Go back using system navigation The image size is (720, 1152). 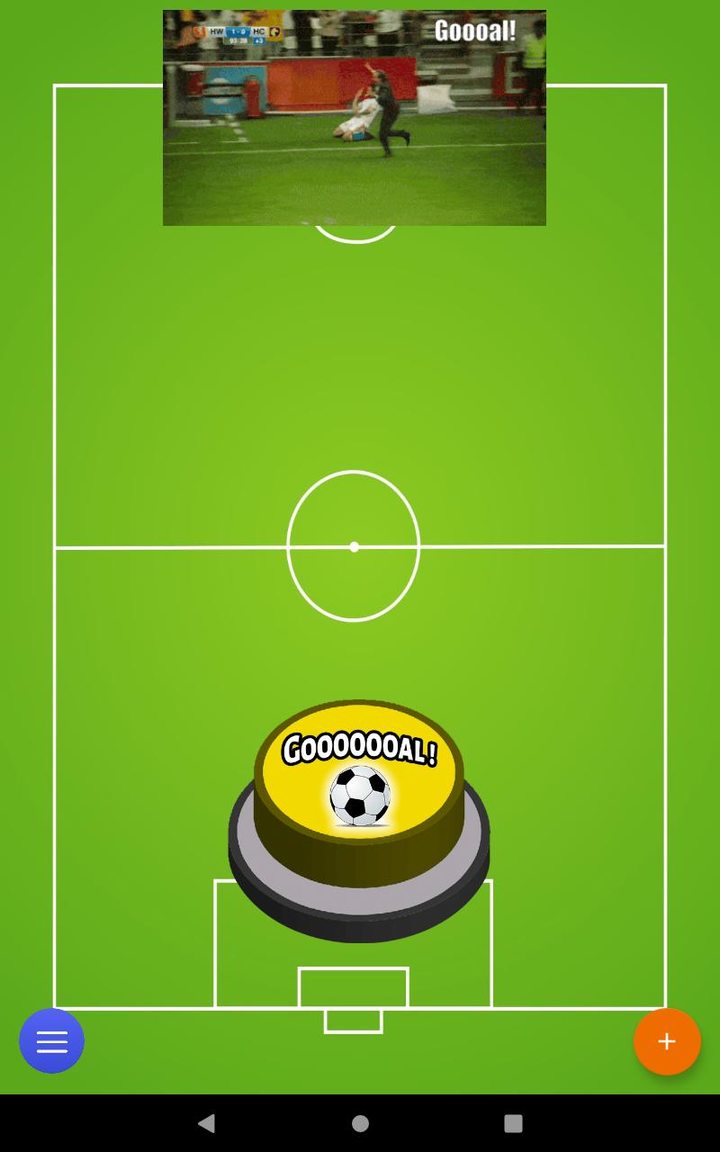point(206,1123)
